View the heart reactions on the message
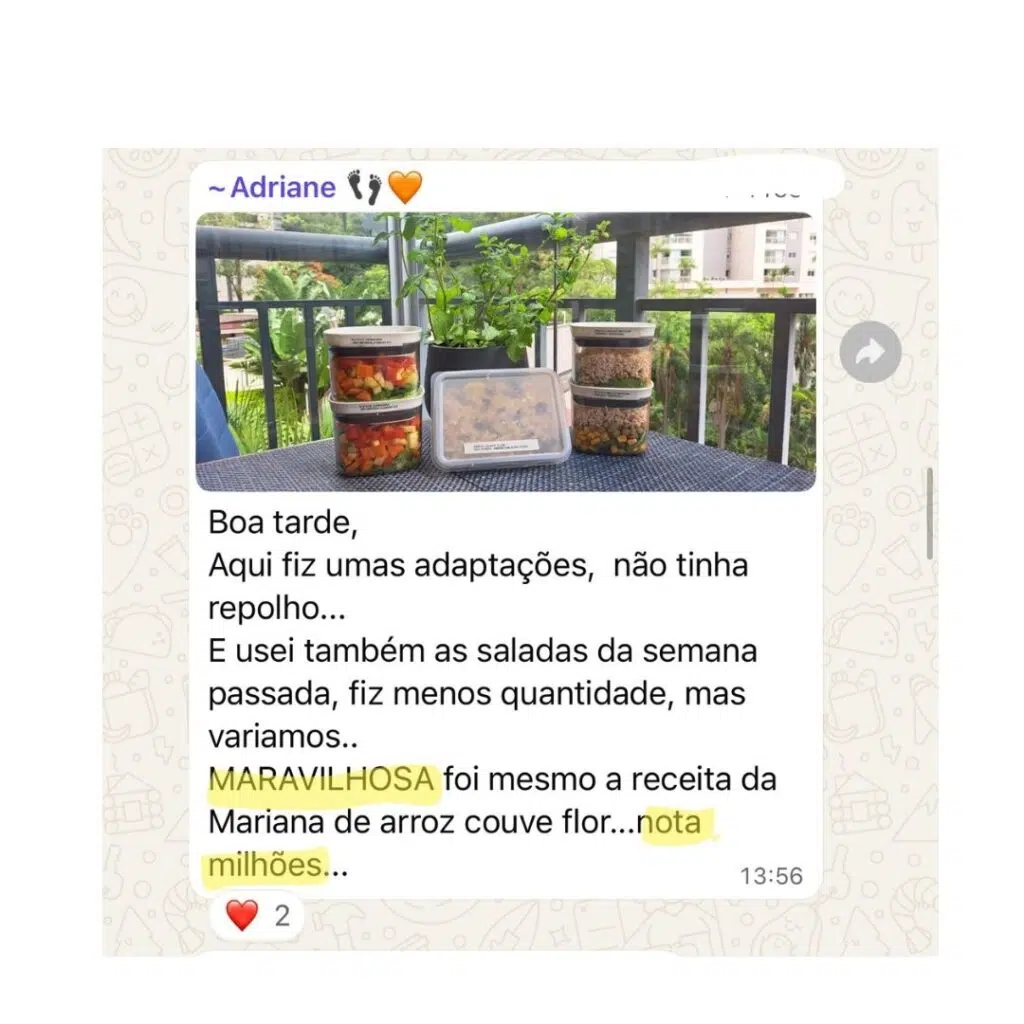 coord(257,915)
